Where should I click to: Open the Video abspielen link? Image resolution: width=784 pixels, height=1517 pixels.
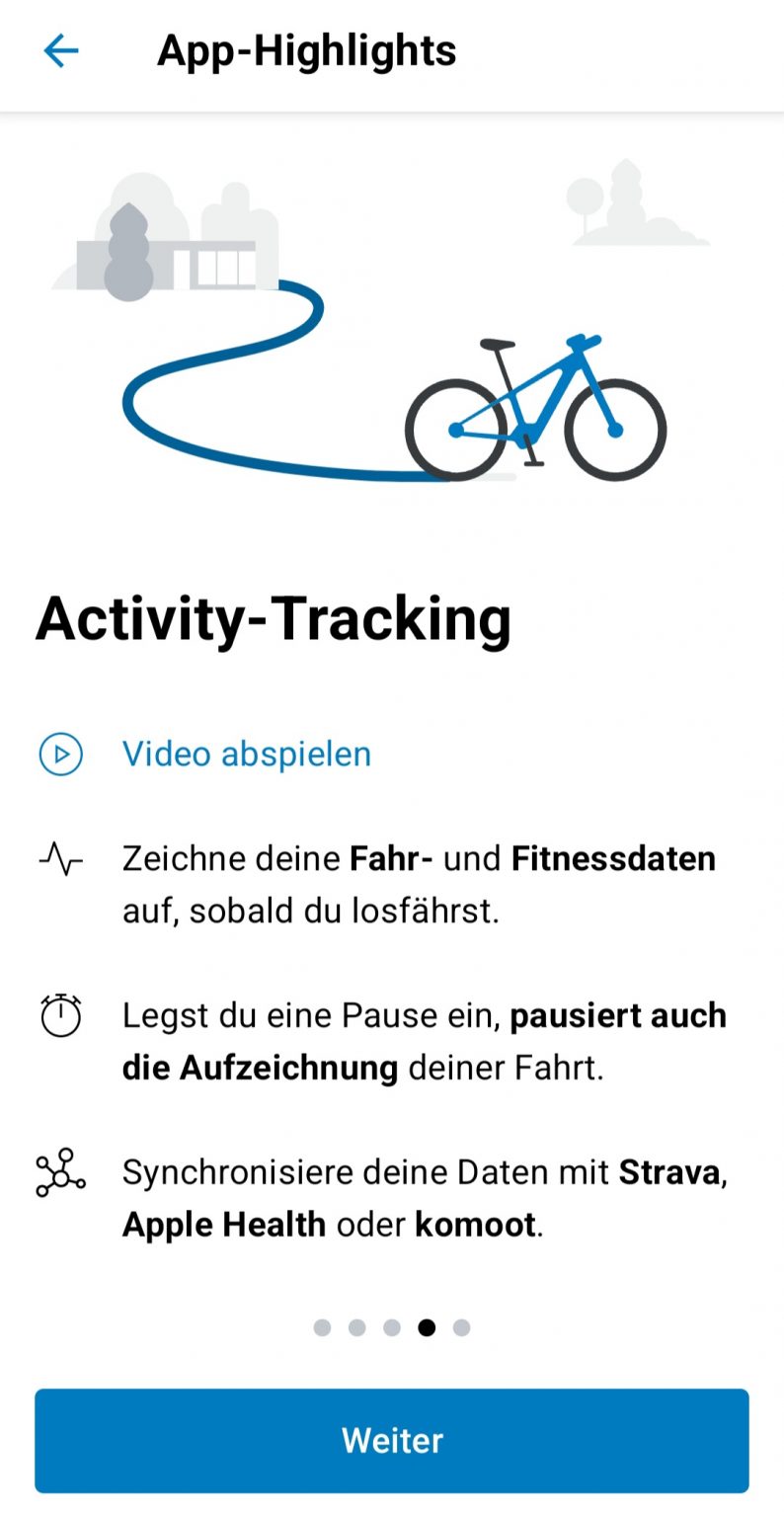246,753
